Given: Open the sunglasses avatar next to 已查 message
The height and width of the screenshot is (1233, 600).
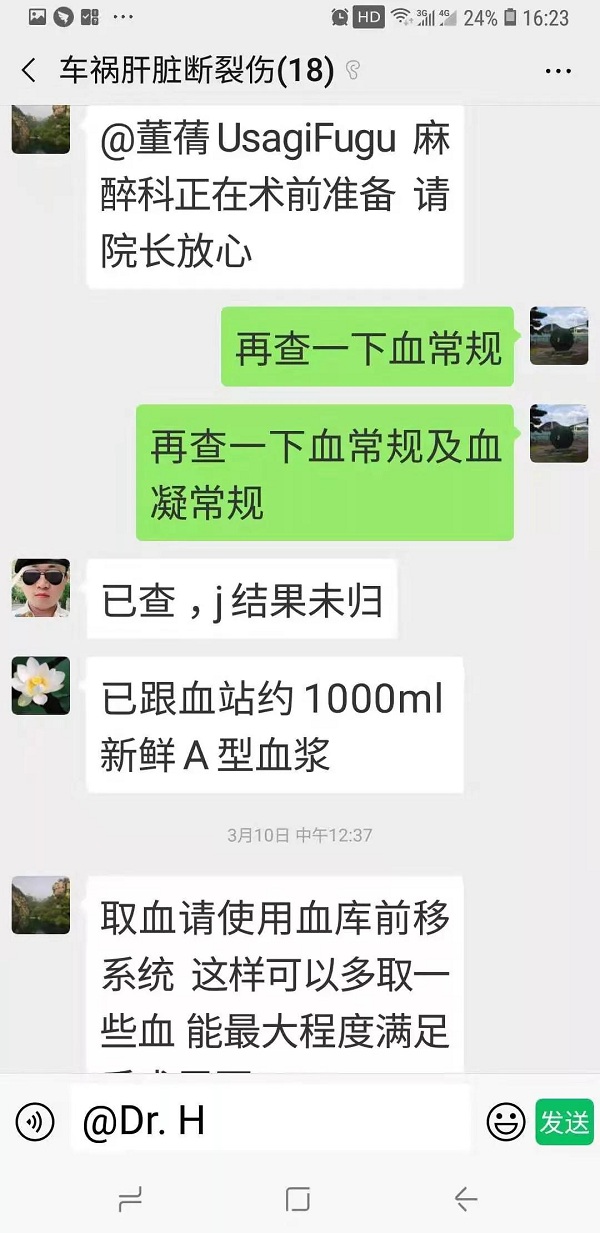Looking at the screenshot, I should pyautogui.click(x=41, y=587).
